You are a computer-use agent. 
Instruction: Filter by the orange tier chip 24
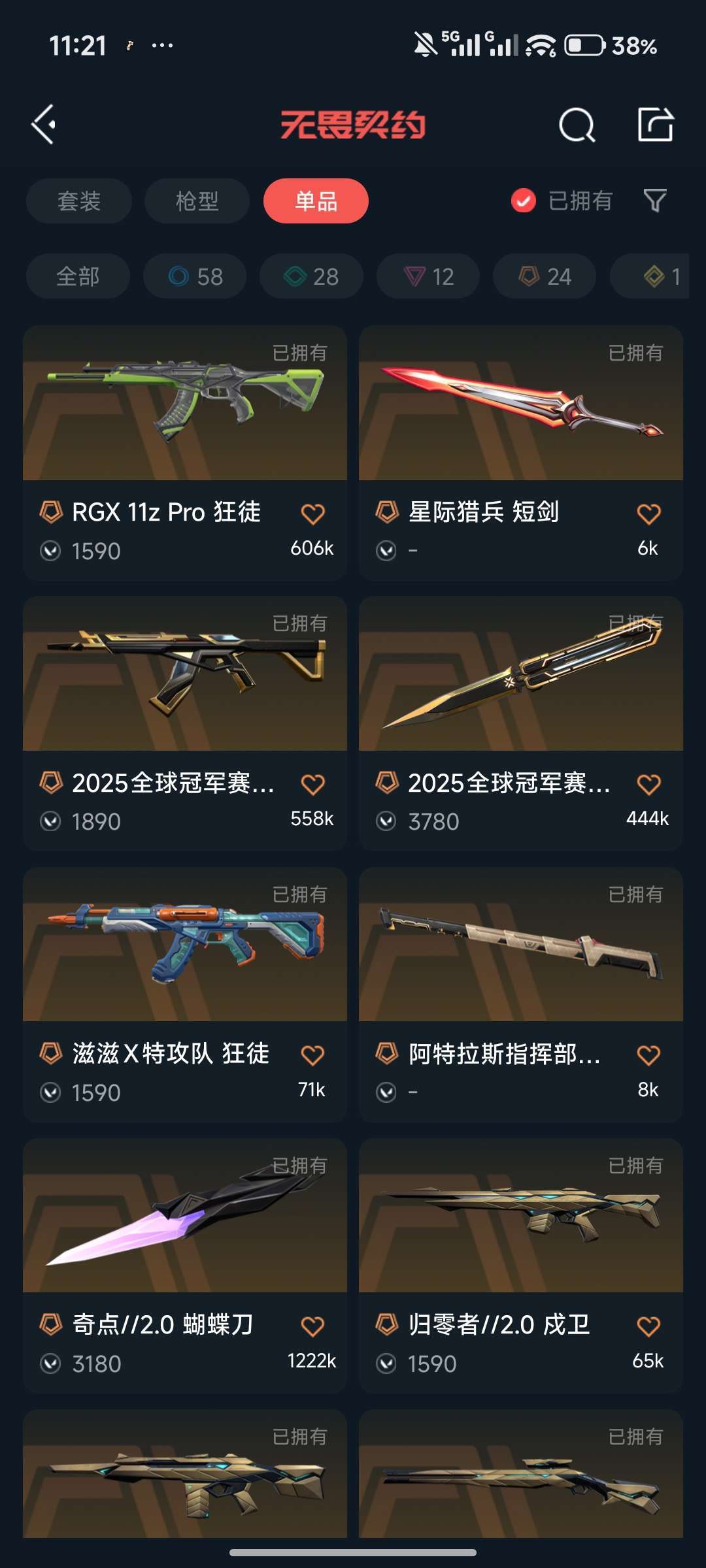(x=545, y=276)
